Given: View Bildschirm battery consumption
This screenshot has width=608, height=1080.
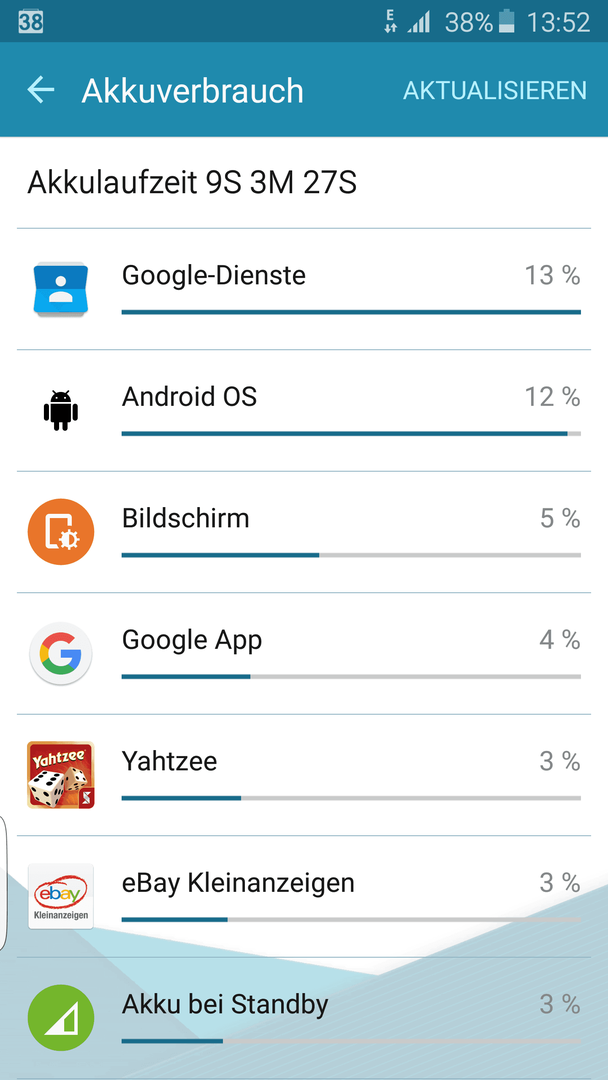Looking at the screenshot, I should pos(304,532).
